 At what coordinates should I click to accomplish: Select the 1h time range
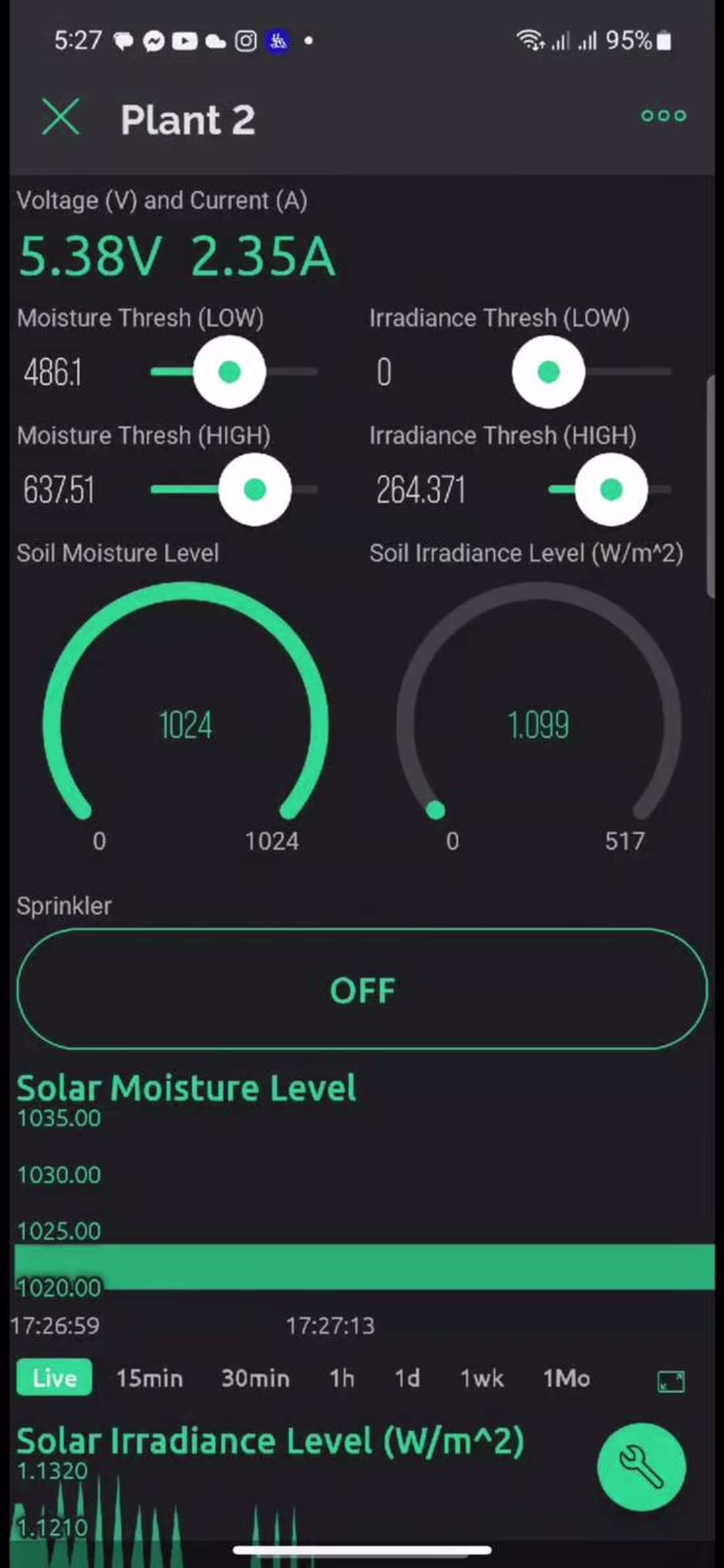341,1378
